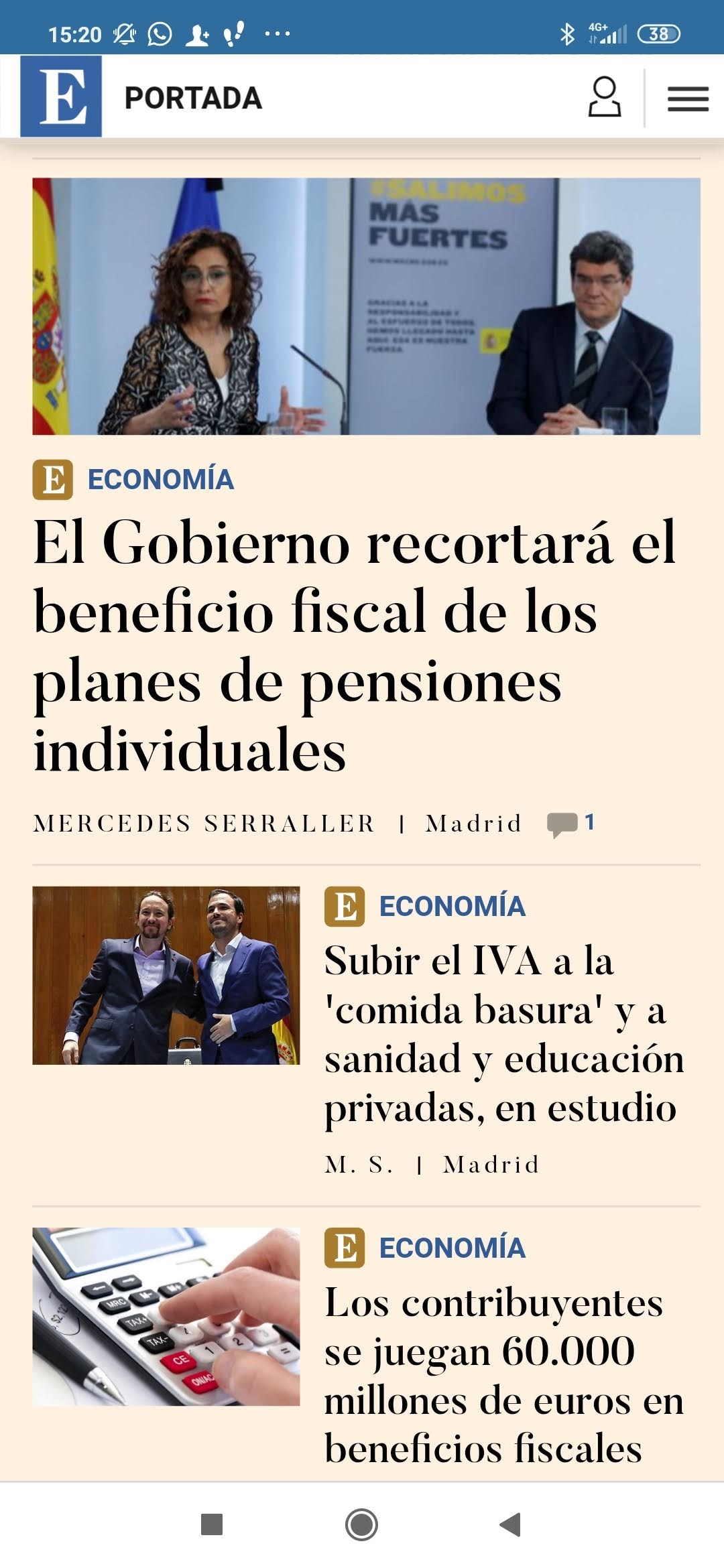Open the photo of the top pensions story
The height and width of the screenshot is (1568, 724).
(x=366, y=306)
